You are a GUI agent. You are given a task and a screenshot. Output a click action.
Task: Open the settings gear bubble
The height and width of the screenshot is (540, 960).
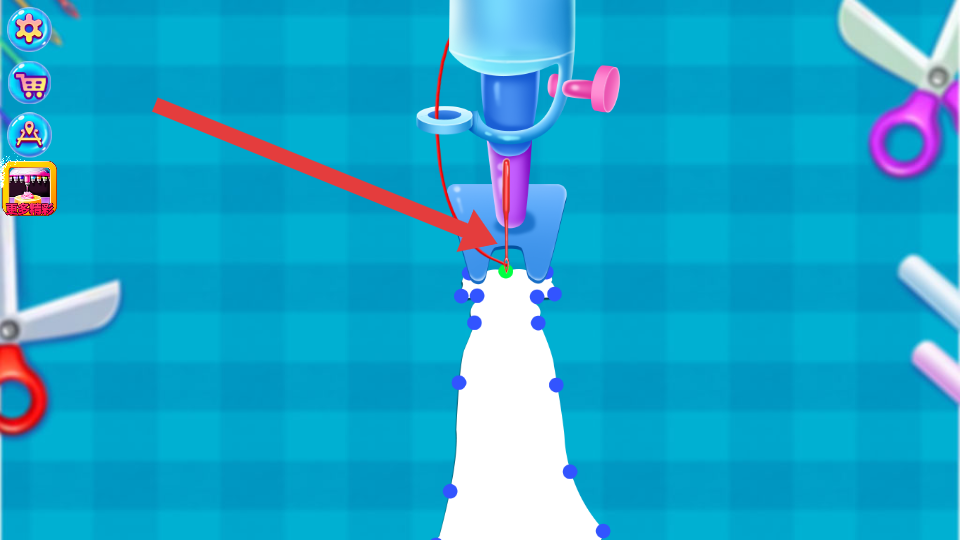[29, 29]
